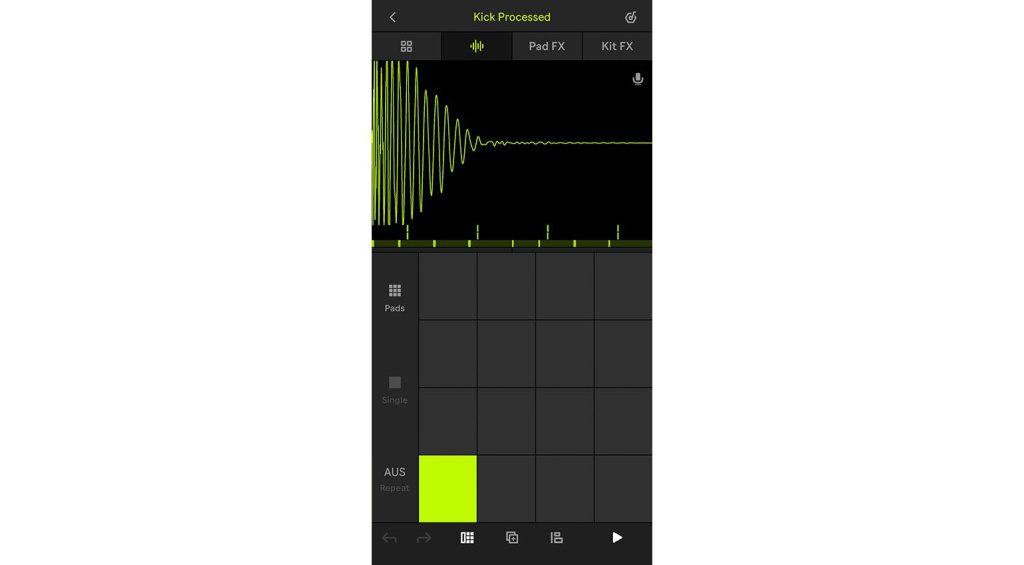Redo the last undone action
Screen dimensions: 1024x565
point(424,538)
